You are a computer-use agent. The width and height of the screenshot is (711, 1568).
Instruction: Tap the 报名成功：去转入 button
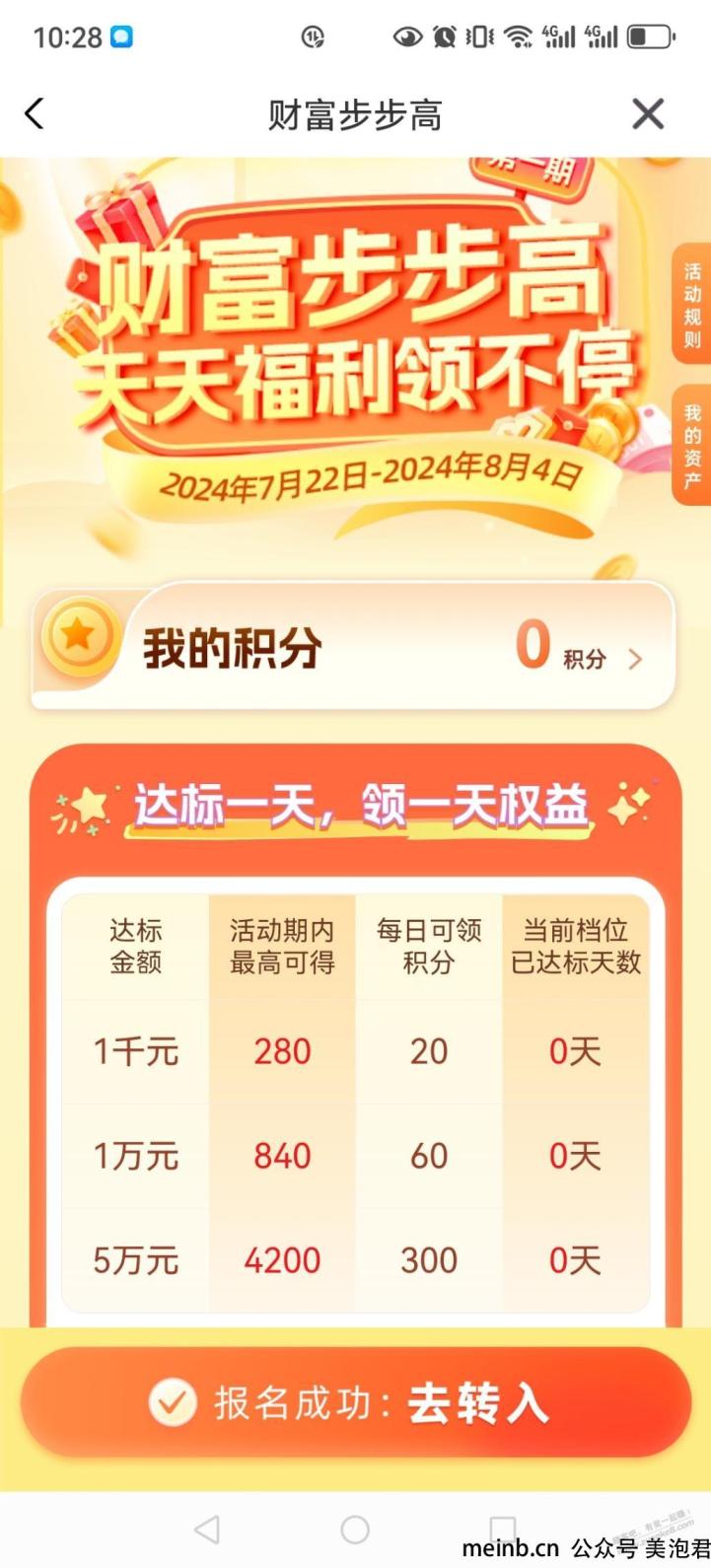[x=355, y=1402]
